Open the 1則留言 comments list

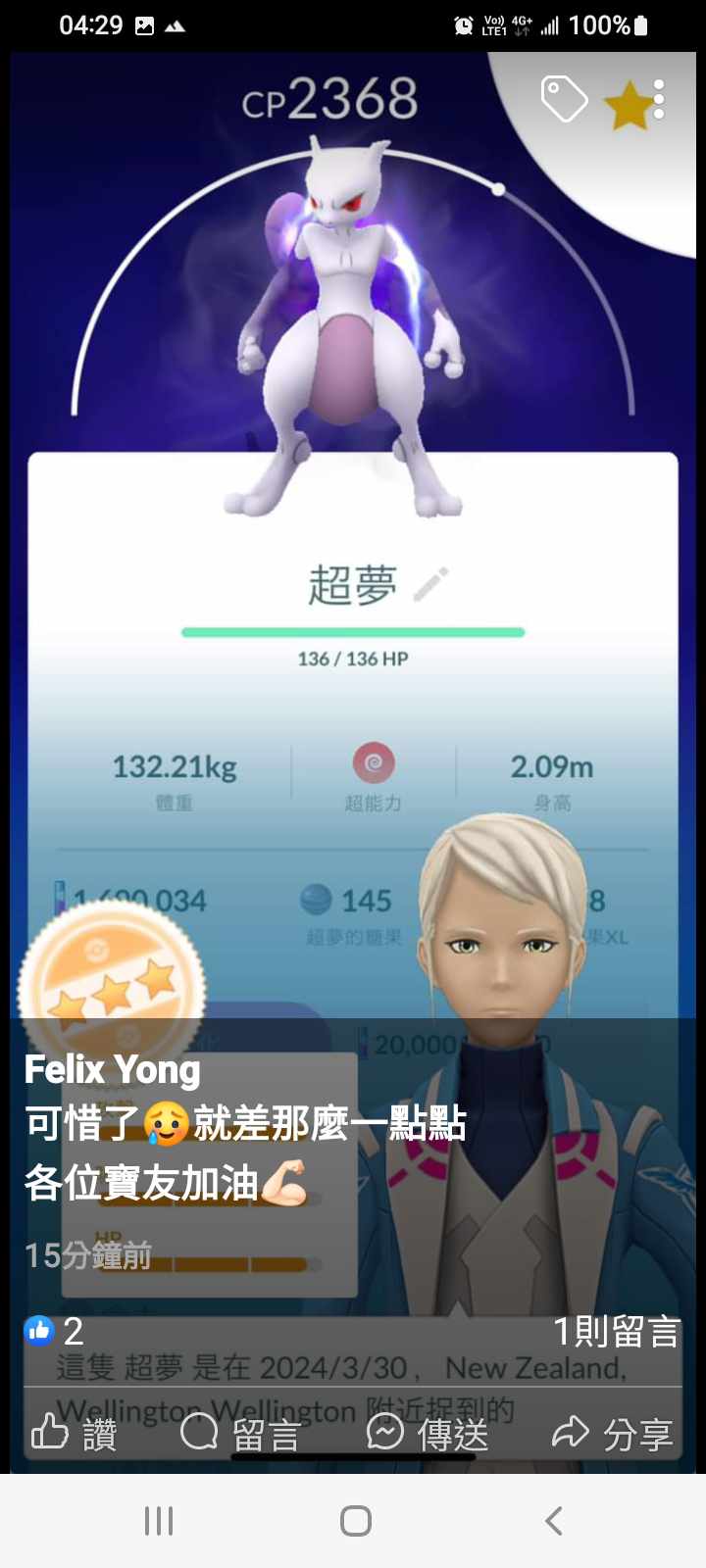[616, 1331]
